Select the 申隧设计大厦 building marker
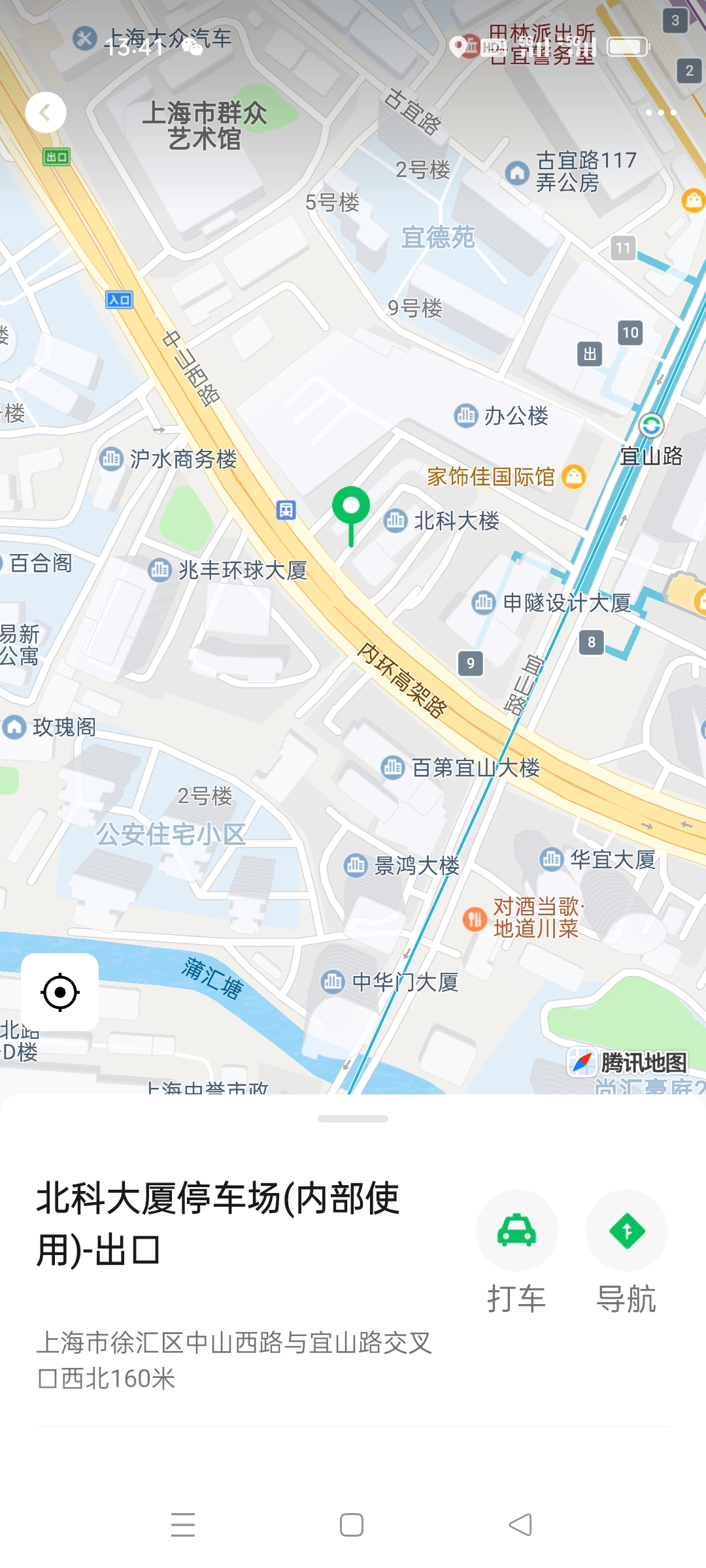 tap(484, 602)
